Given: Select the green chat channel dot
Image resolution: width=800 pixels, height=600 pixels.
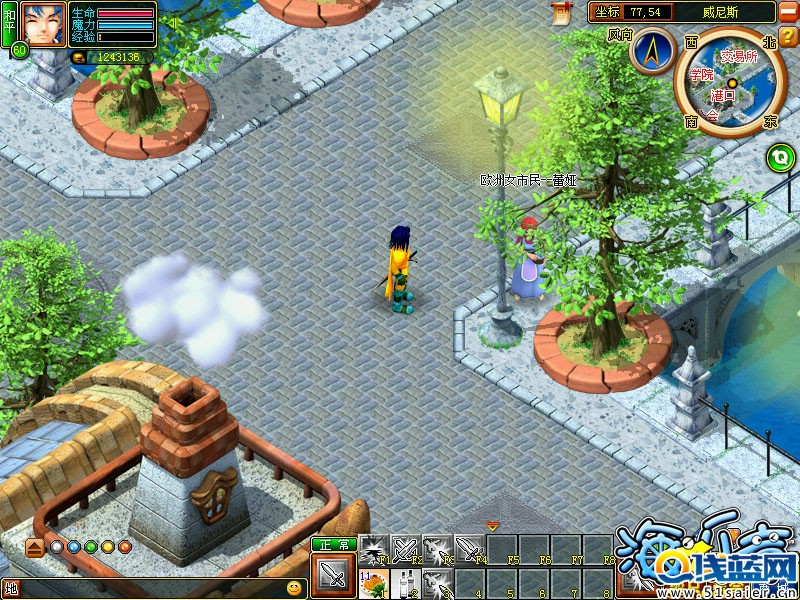Looking at the screenshot, I should (x=91, y=547).
